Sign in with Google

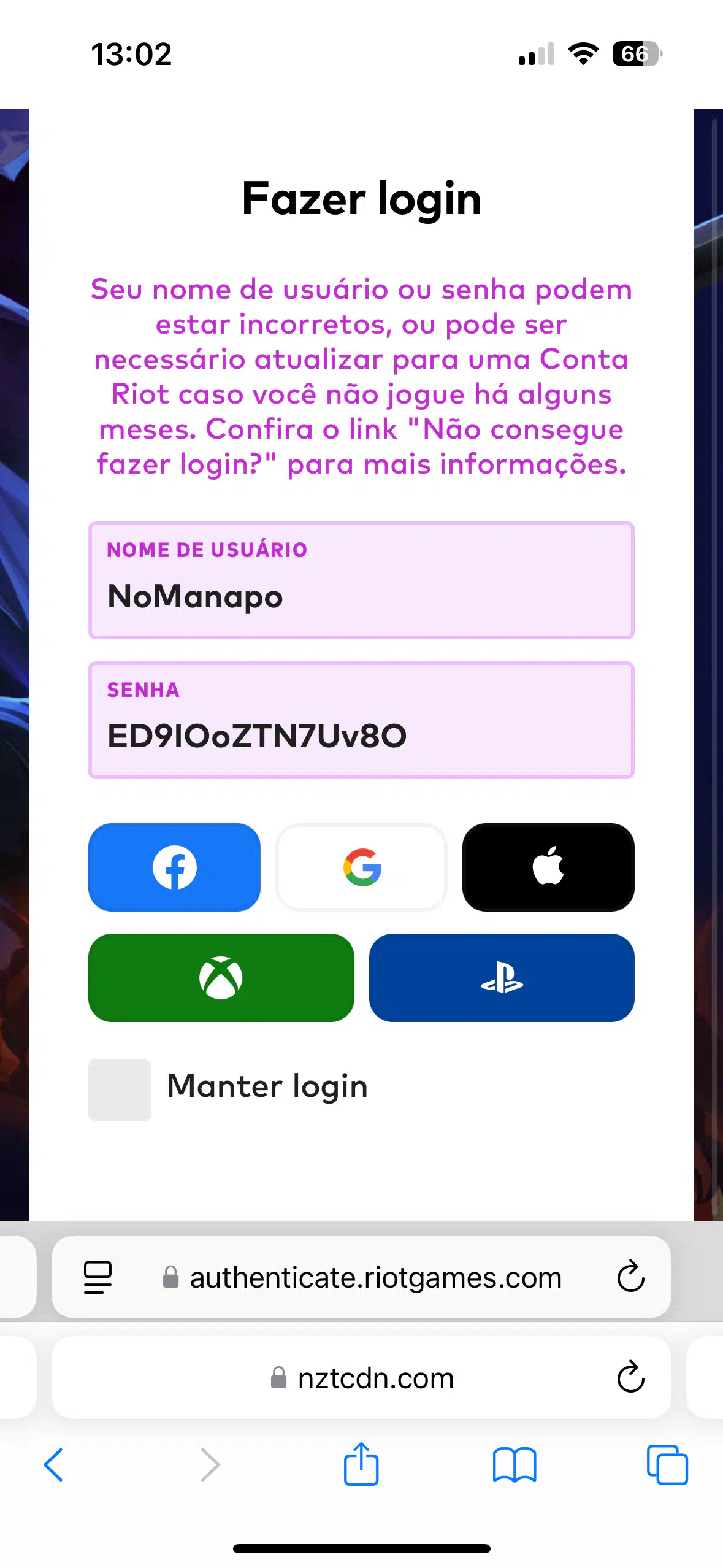point(361,867)
